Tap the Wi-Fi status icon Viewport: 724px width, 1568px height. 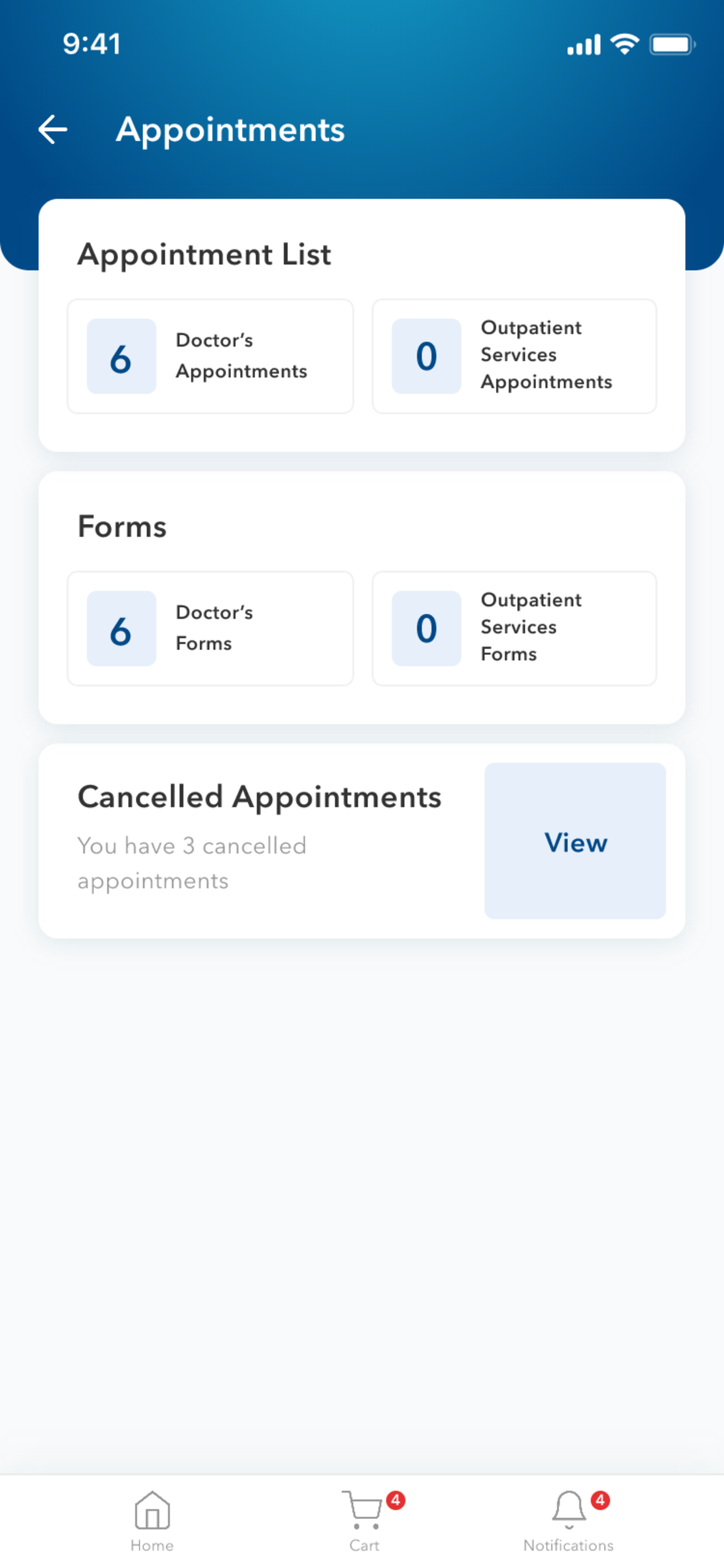click(x=623, y=43)
